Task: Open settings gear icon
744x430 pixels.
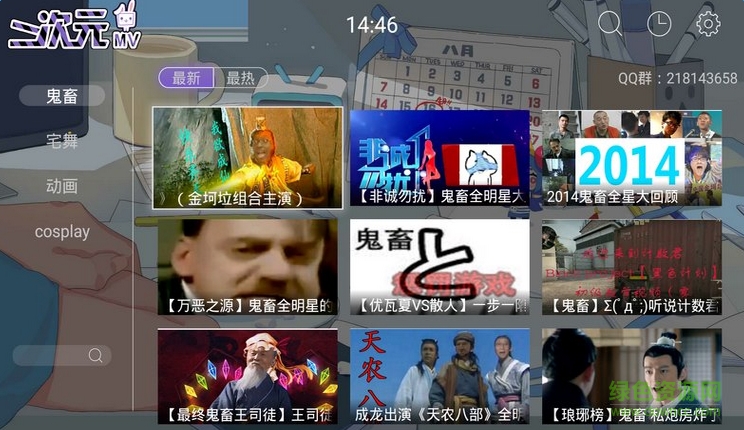Action: pos(708,24)
